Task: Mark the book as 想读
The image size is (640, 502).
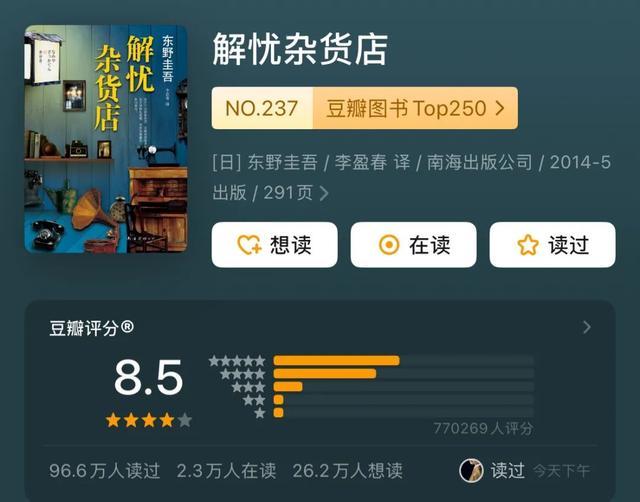Action: [x=274, y=245]
